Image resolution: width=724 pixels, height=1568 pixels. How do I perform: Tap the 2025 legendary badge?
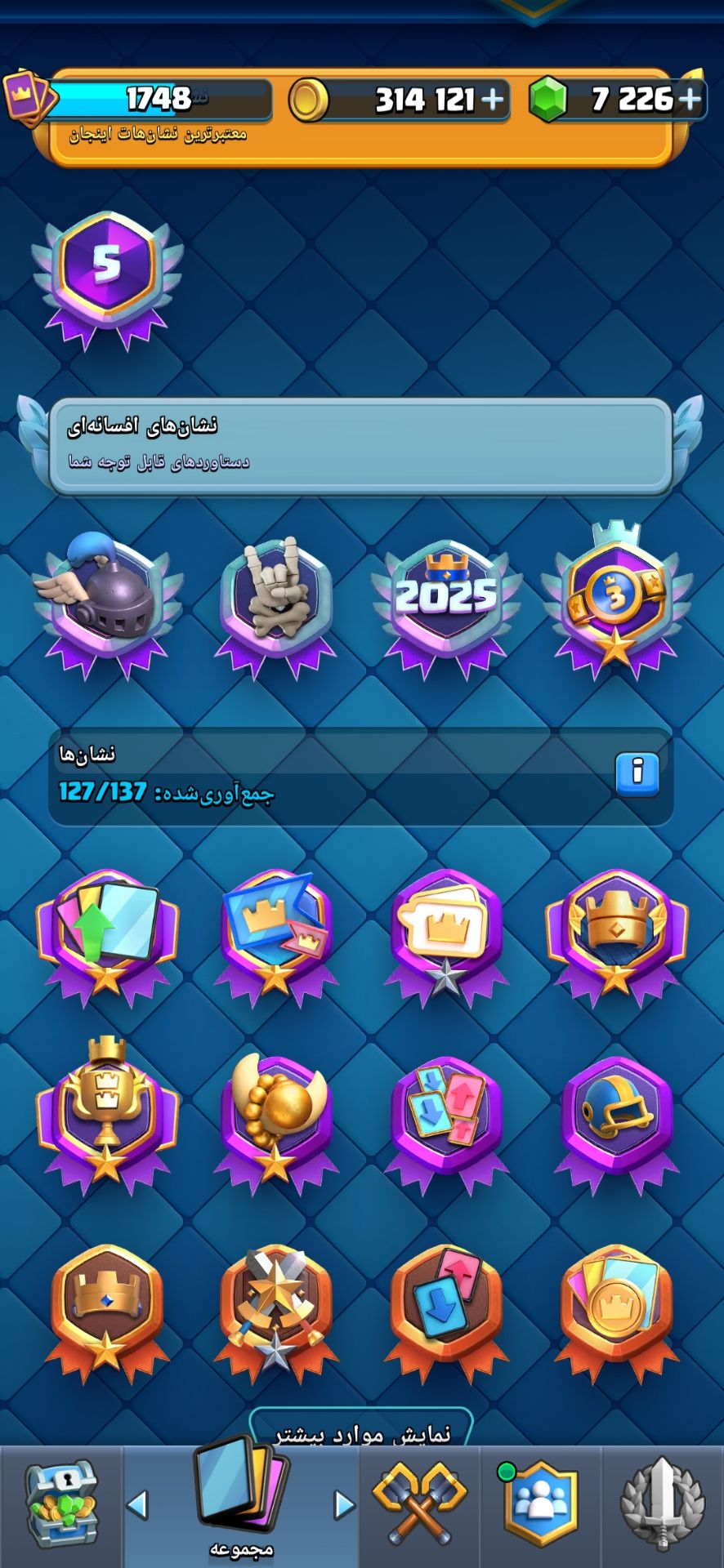coord(445,606)
